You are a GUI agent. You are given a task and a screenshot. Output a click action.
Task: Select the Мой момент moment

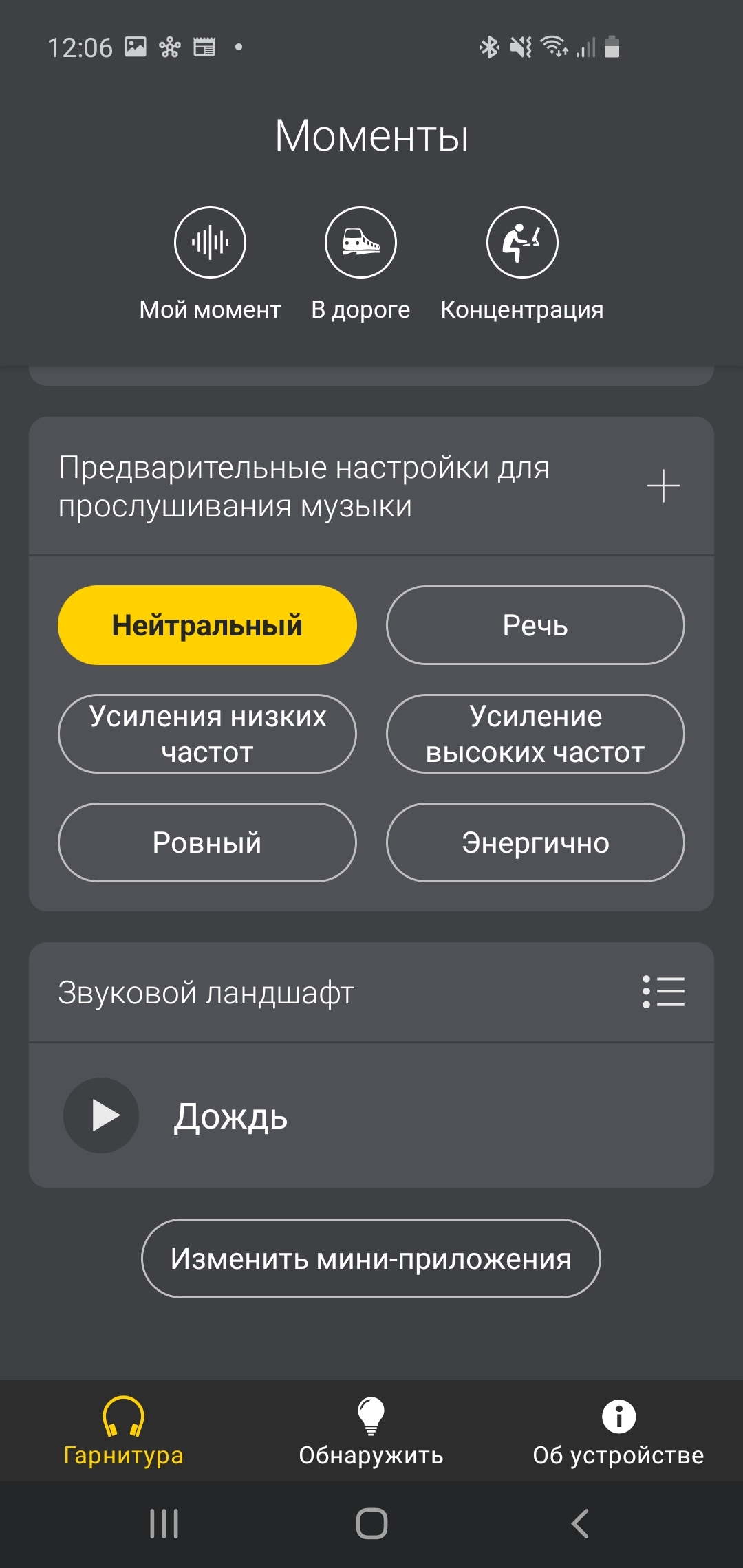pyautogui.click(x=210, y=243)
